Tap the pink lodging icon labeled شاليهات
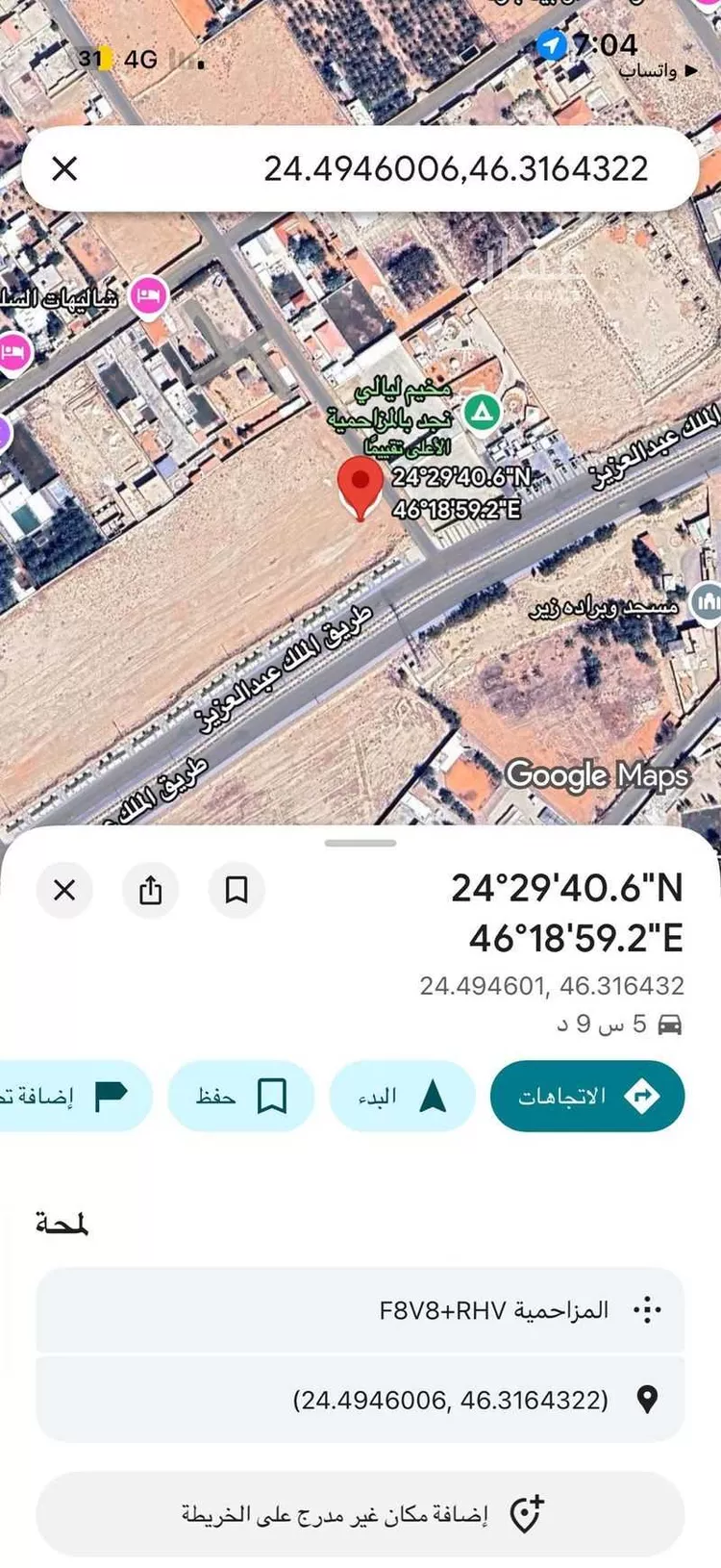Viewport: 721px width, 1568px height. click(146, 297)
